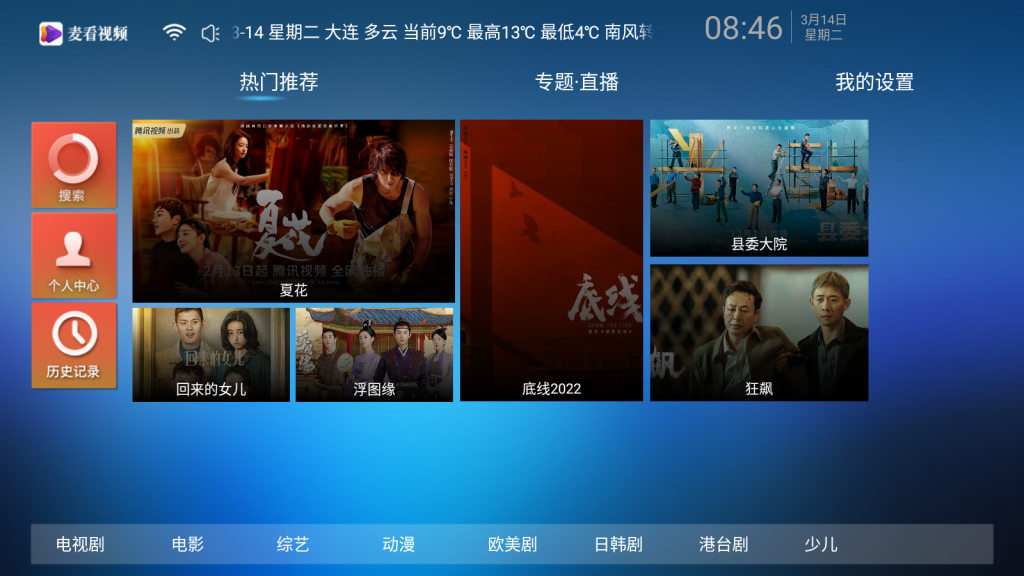Play the 夏花 drama poster
1024x576 pixels.
[293, 210]
